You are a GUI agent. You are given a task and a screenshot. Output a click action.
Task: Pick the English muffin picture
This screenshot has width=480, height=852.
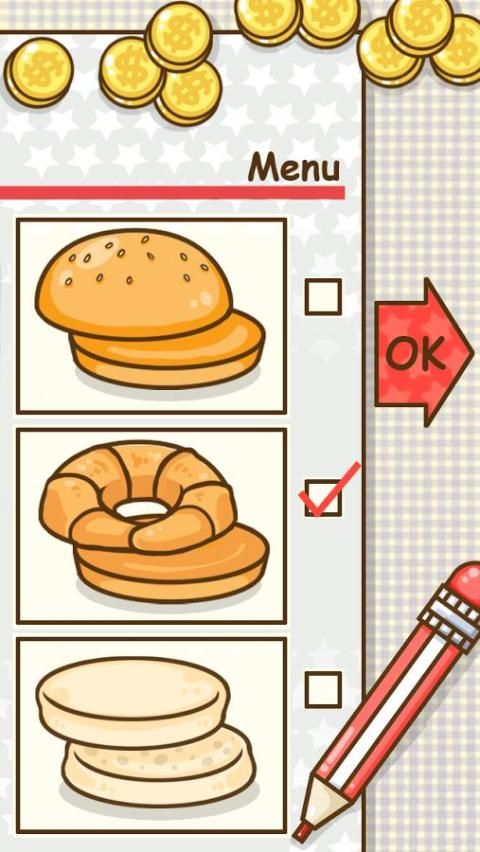point(151,736)
